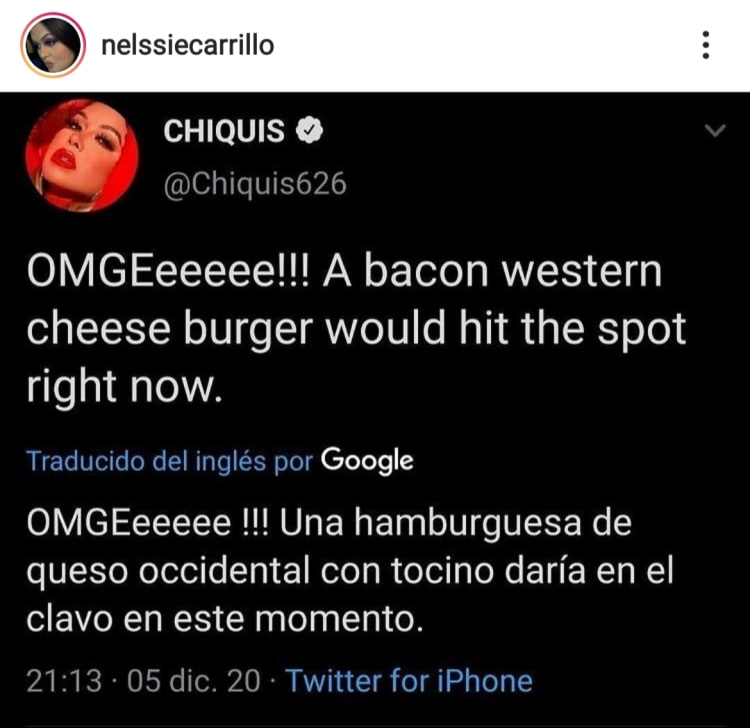Open the nelssiecarrillo username link
The height and width of the screenshot is (728, 750).
(x=187, y=45)
